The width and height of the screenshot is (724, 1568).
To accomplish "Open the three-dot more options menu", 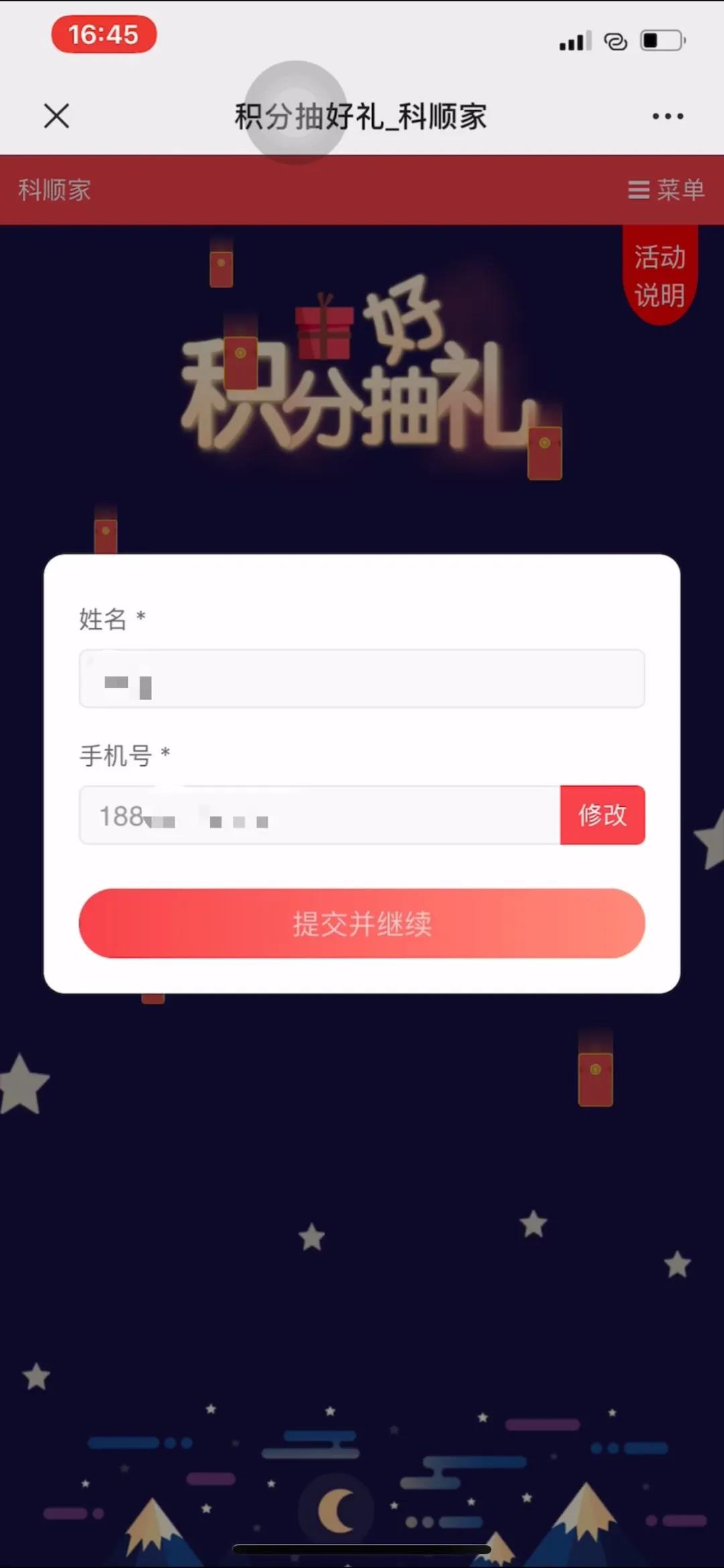I will coord(668,116).
